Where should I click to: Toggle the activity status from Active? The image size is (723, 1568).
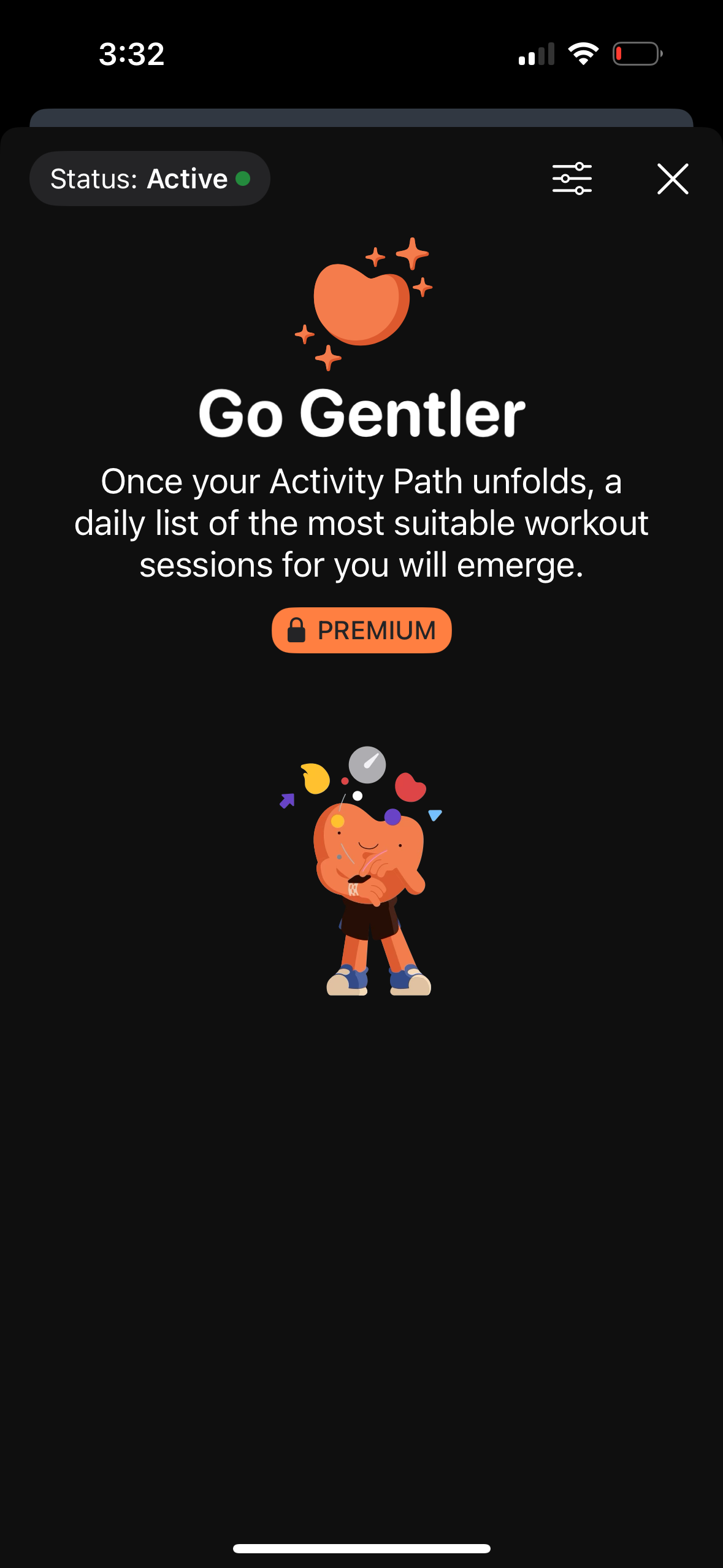coord(149,178)
